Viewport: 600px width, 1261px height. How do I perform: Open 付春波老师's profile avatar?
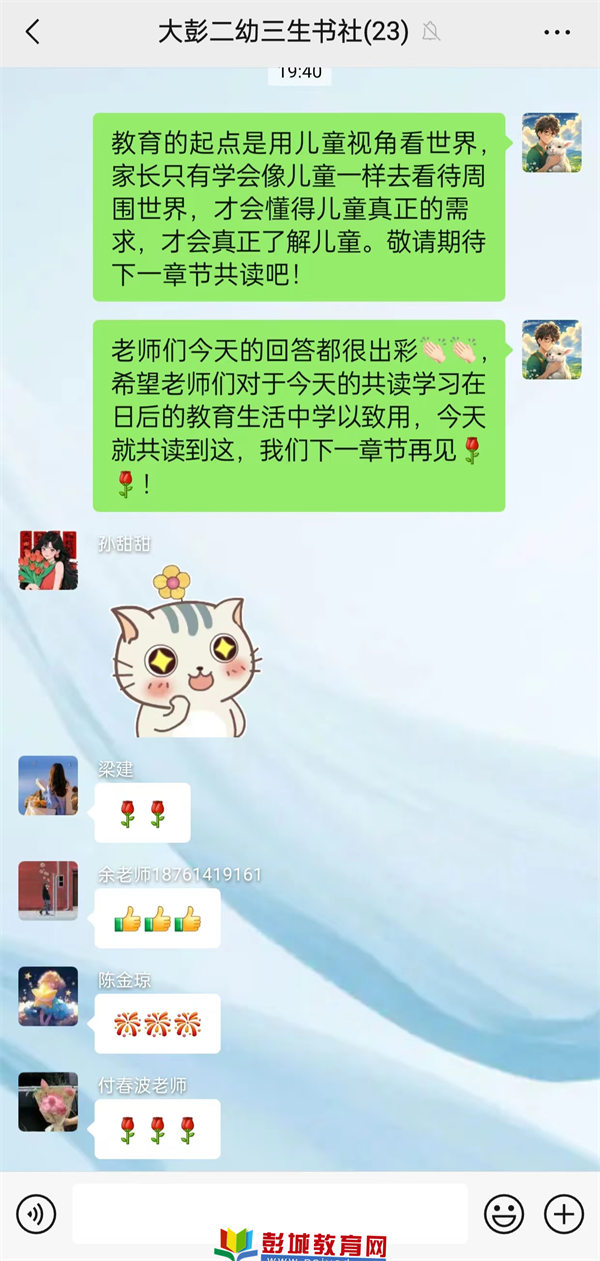click(x=48, y=1101)
